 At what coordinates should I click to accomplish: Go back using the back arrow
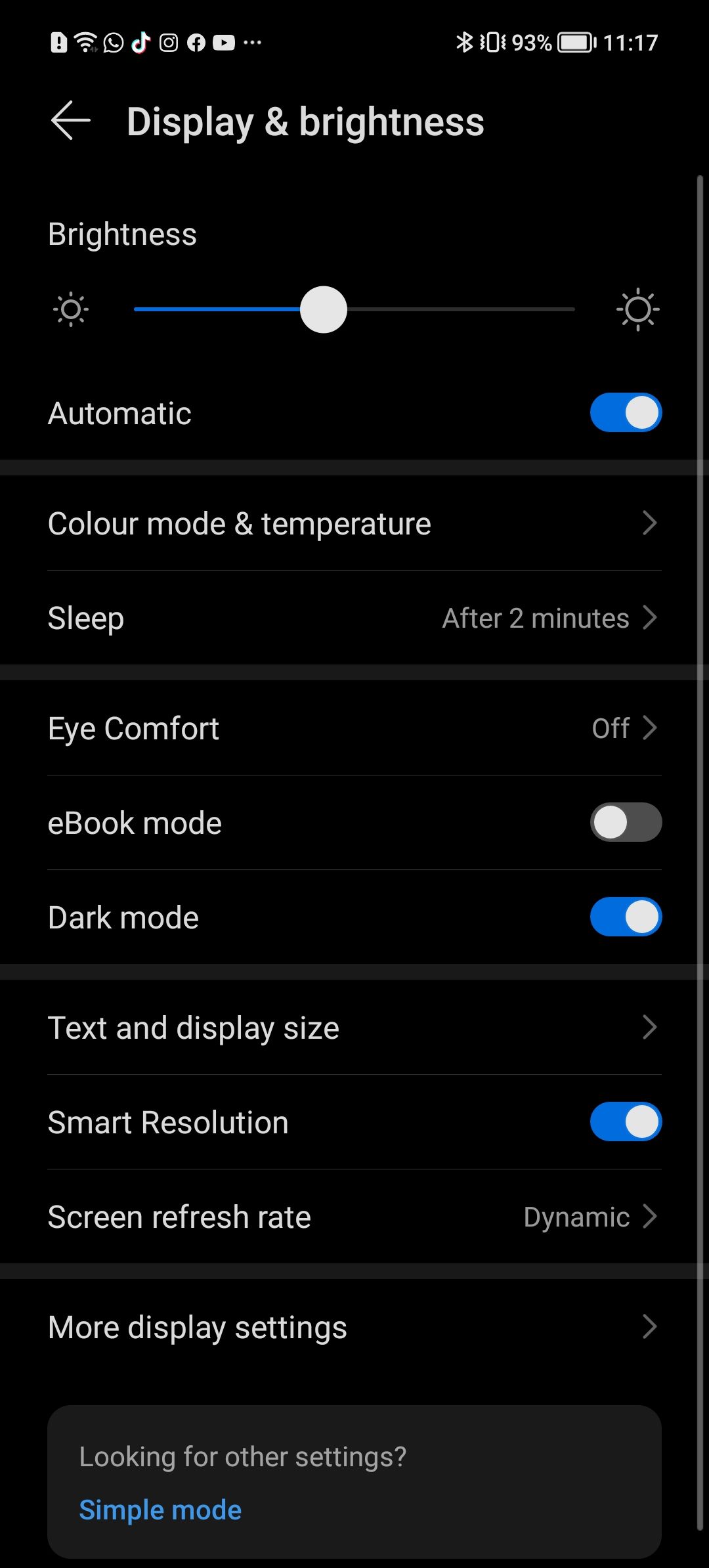(70, 121)
